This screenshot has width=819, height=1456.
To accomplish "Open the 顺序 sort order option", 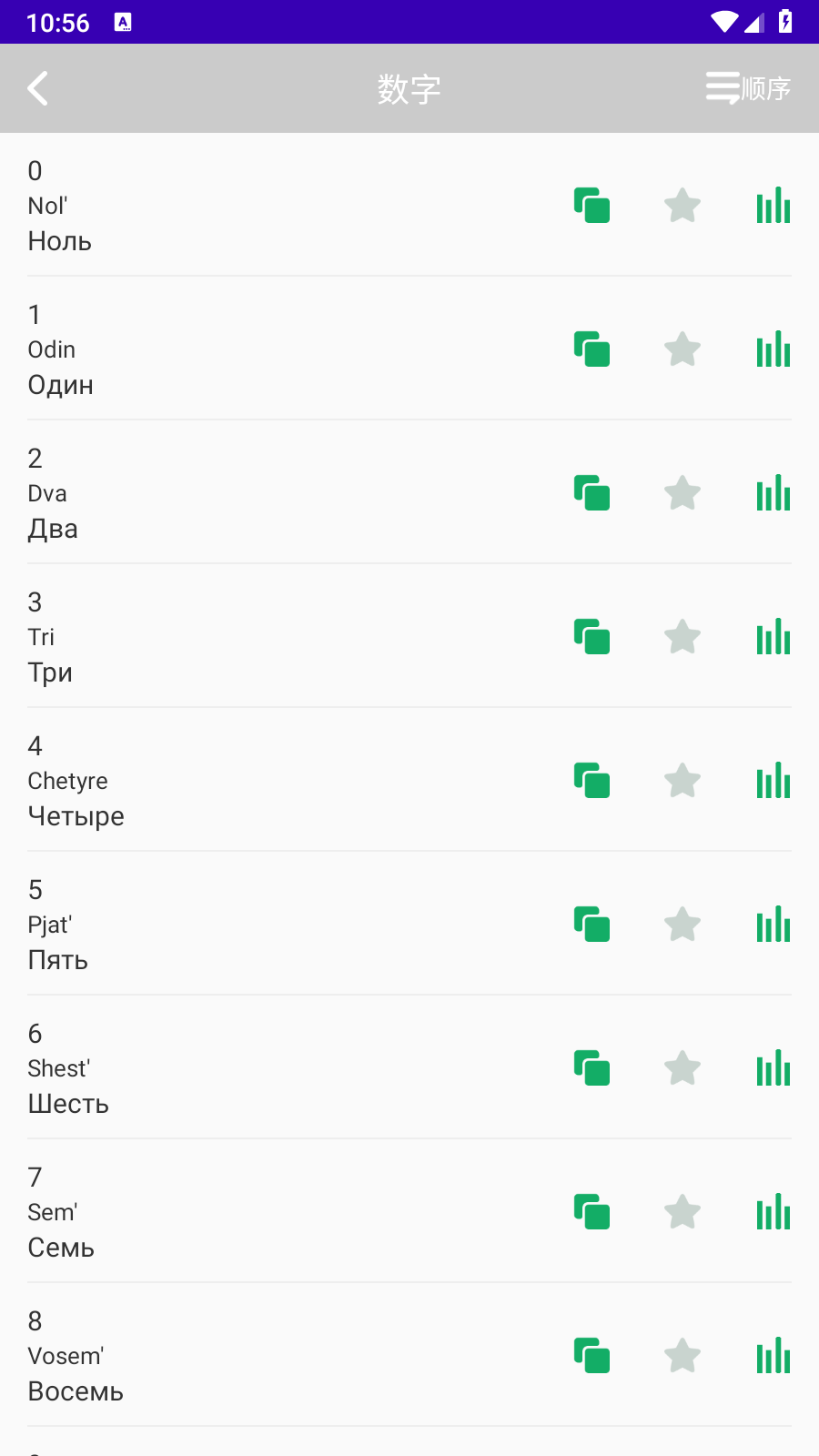I will click(748, 88).
